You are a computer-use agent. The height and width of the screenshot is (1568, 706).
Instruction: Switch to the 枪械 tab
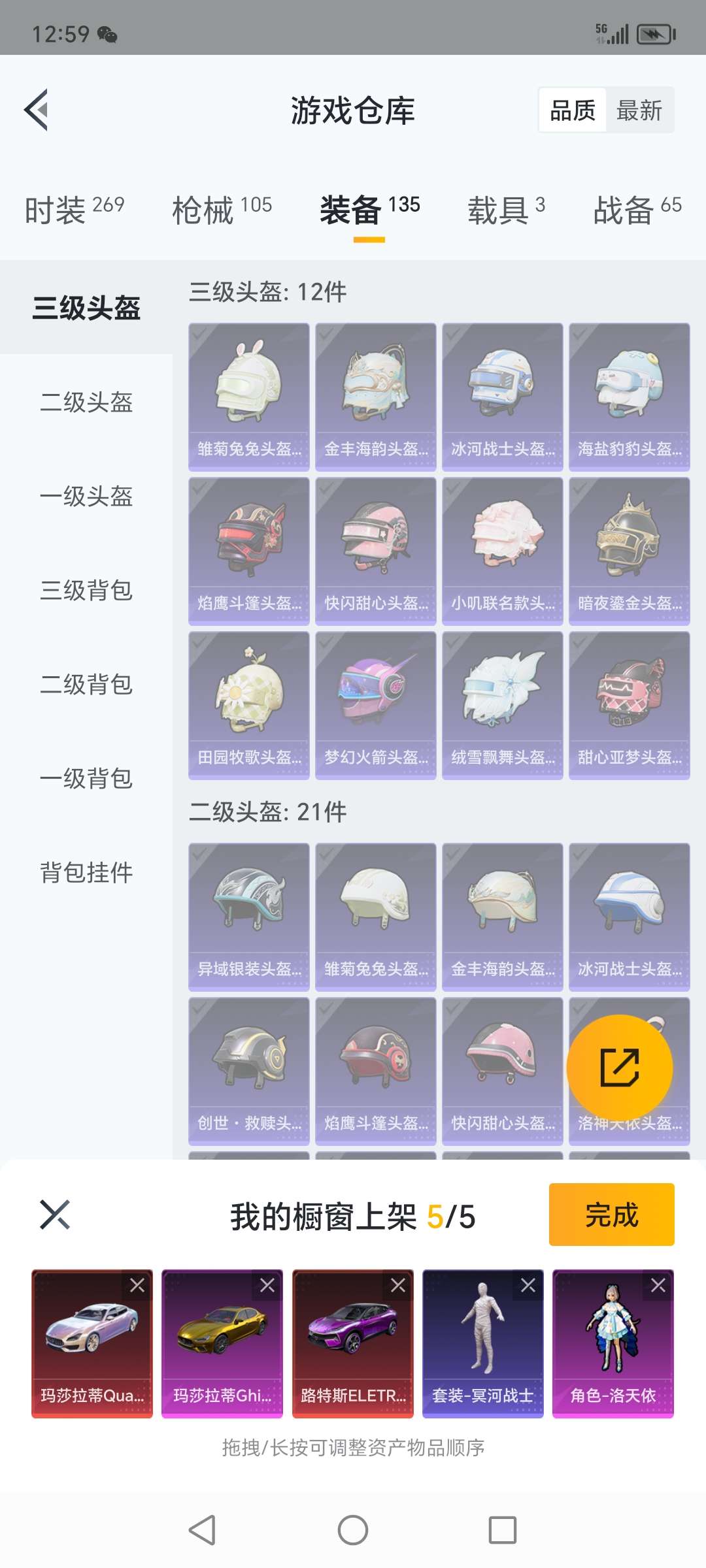click(x=222, y=209)
